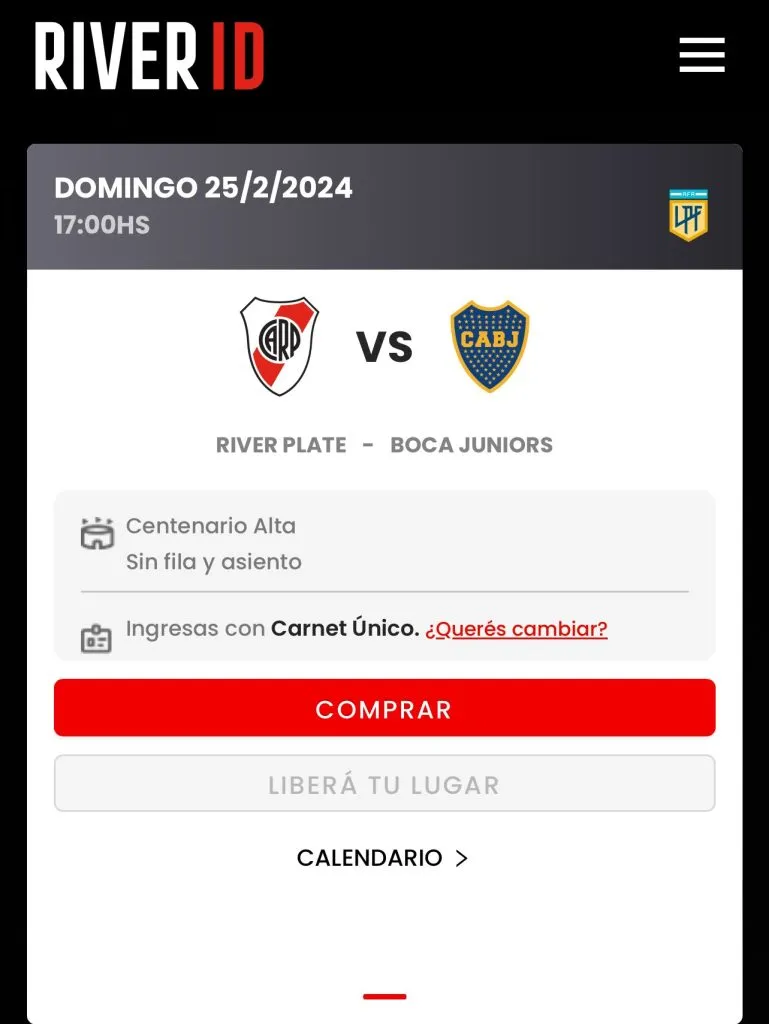Select the match header DOMINGO 25/2/2024

click(x=204, y=188)
